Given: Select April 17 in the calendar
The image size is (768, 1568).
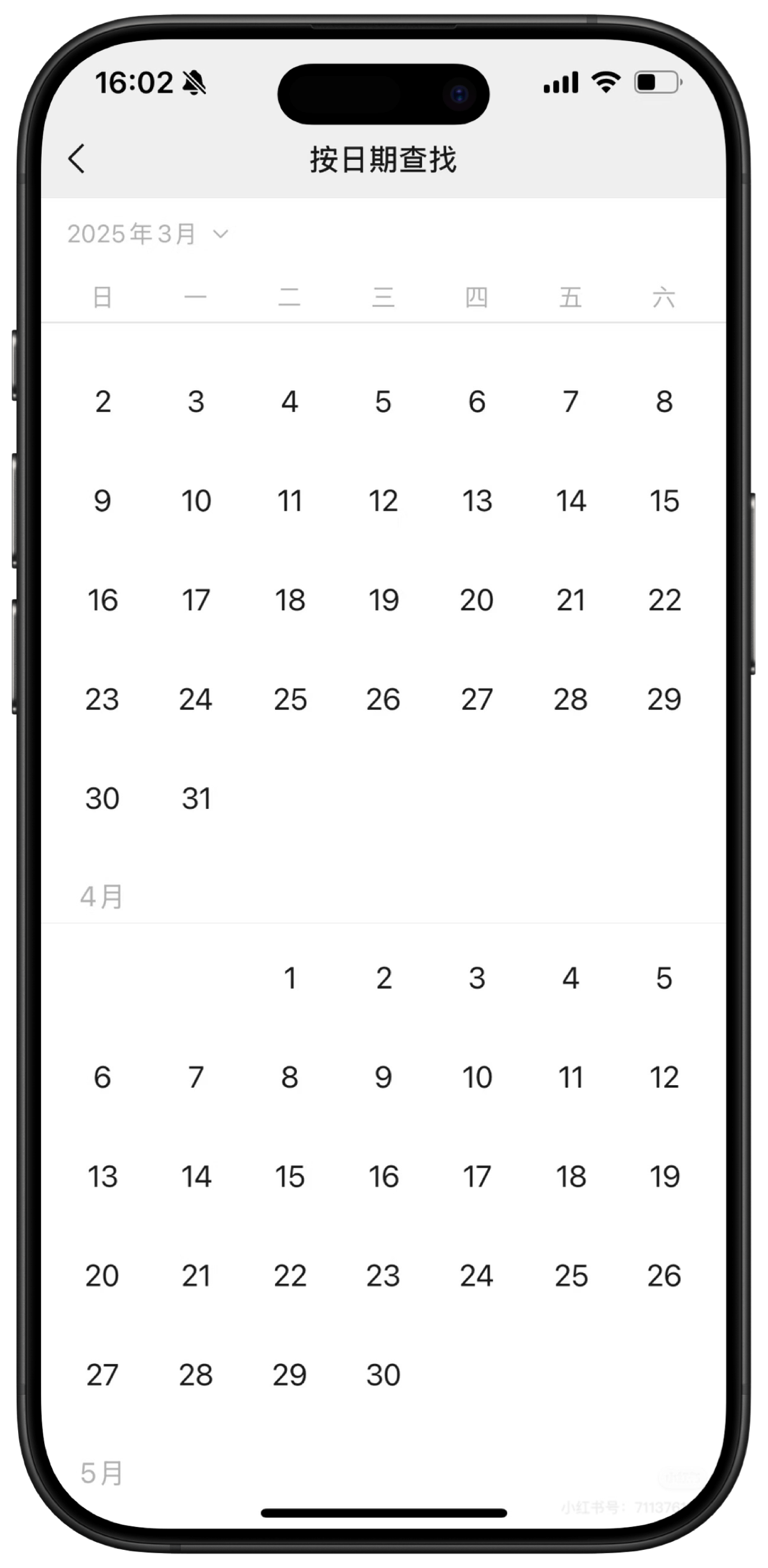Looking at the screenshot, I should click(x=477, y=1177).
